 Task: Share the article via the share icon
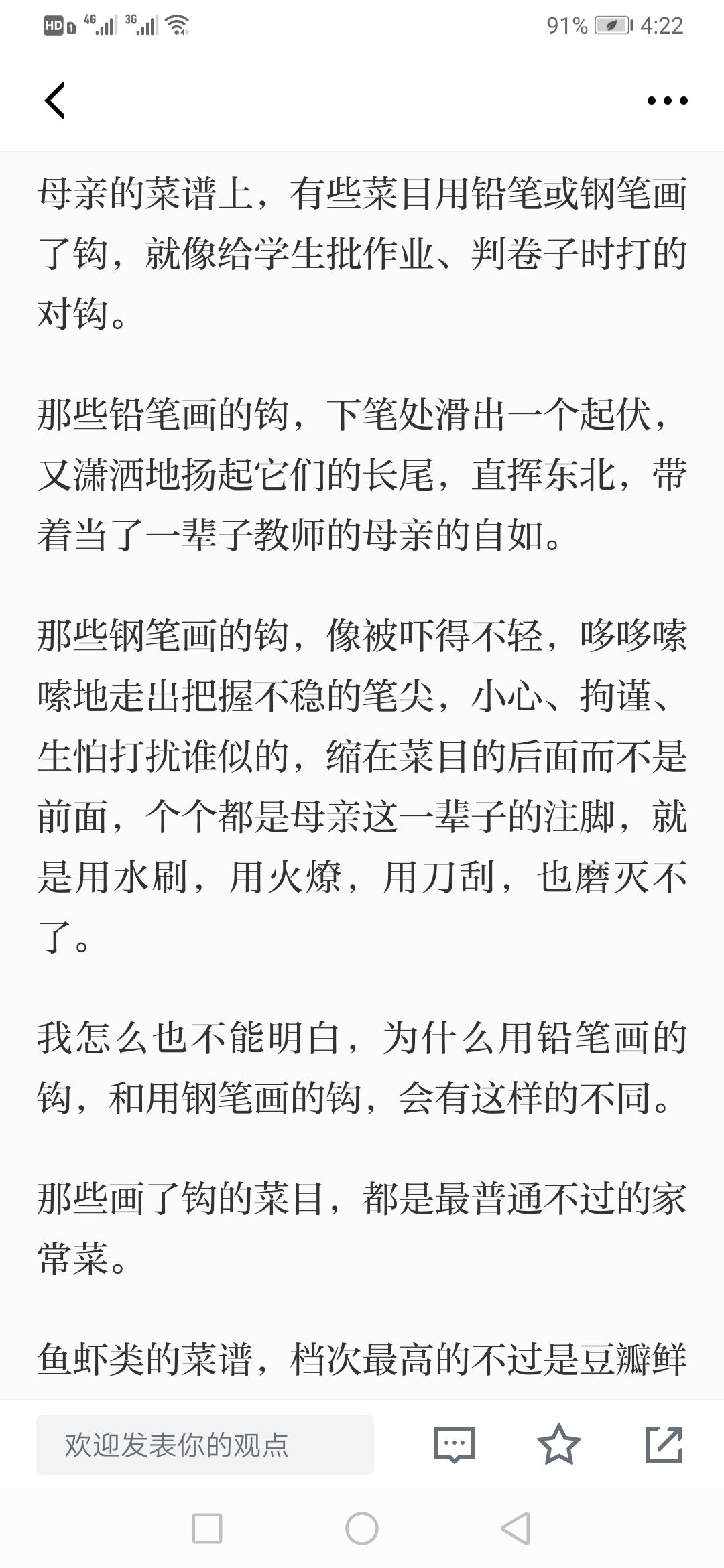664,1444
